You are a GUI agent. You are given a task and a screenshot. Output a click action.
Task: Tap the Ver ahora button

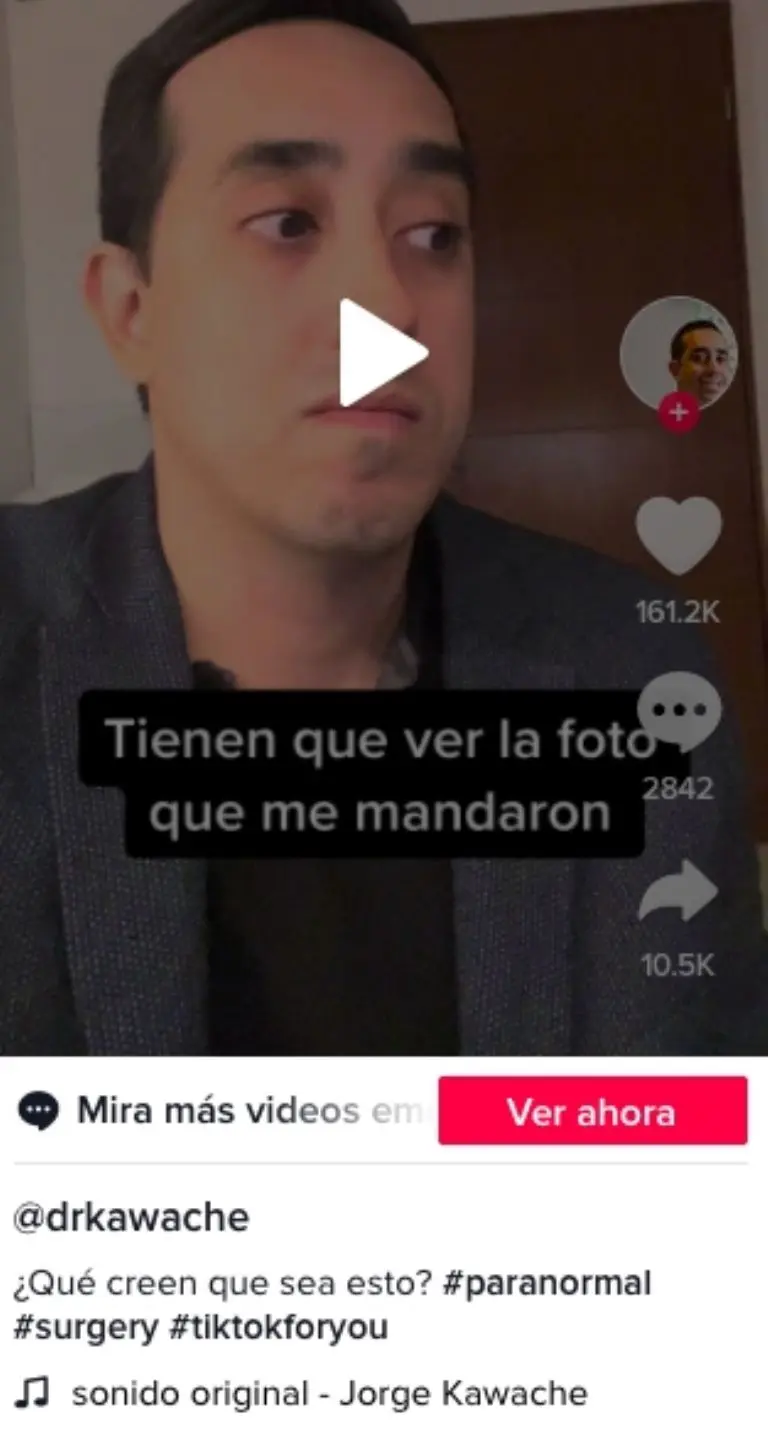[592, 1111]
